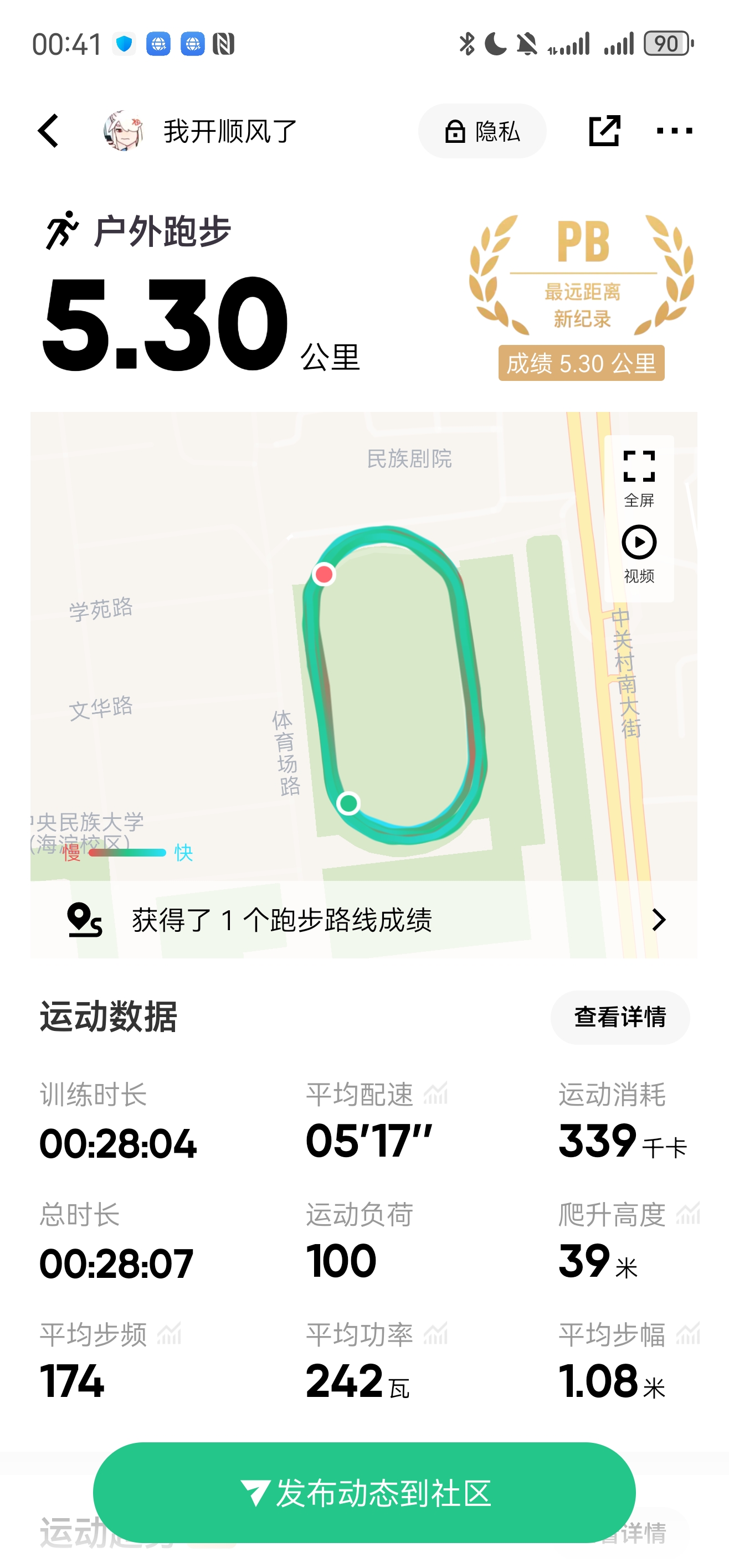Image resolution: width=729 pixels, height=1568 pixels.
Task: Share this run via the share icon
Action: coord(604,131)
